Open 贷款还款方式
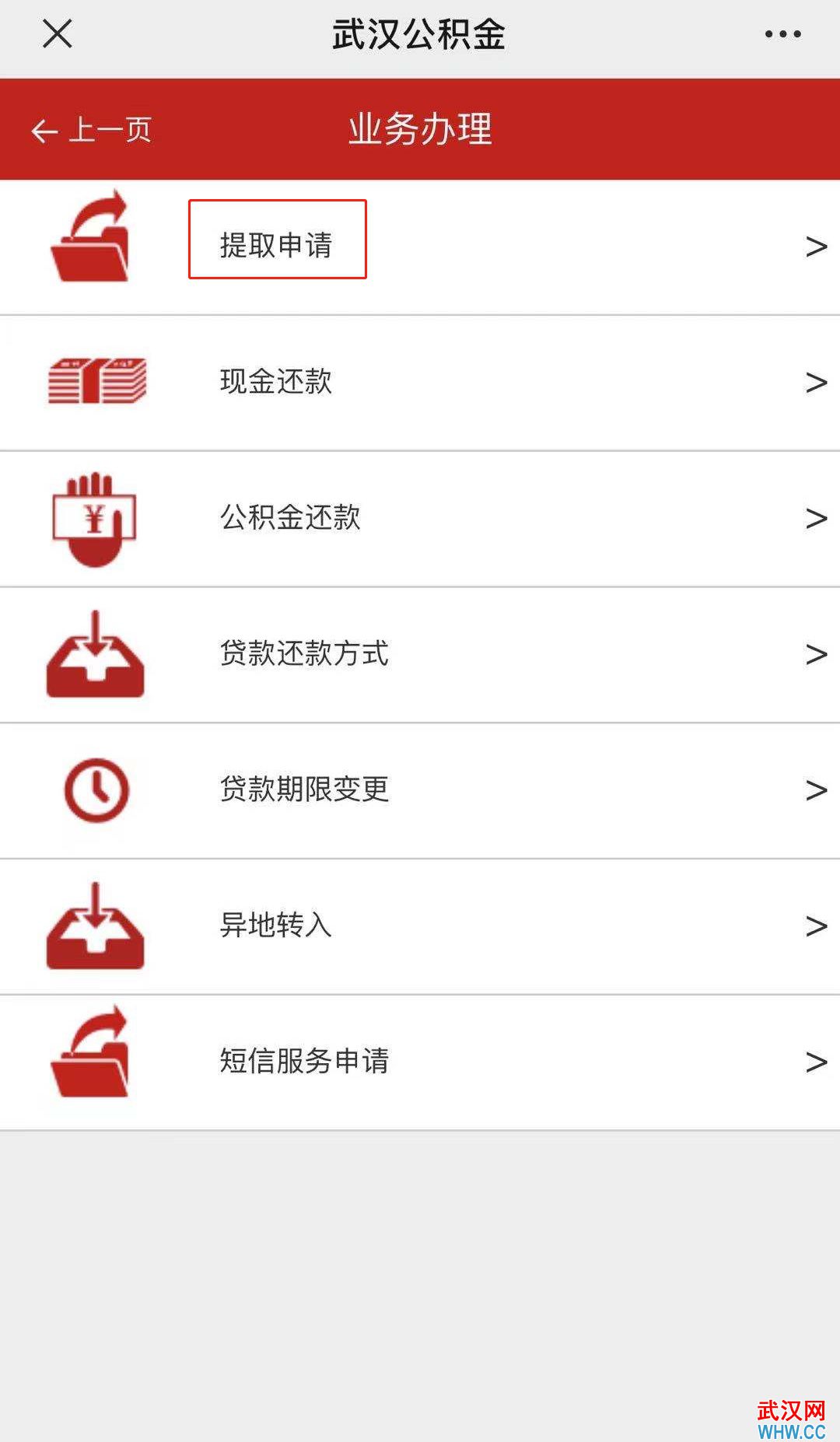The width and height of the screenshot is (840, 1442). click(x=420, y=655)
